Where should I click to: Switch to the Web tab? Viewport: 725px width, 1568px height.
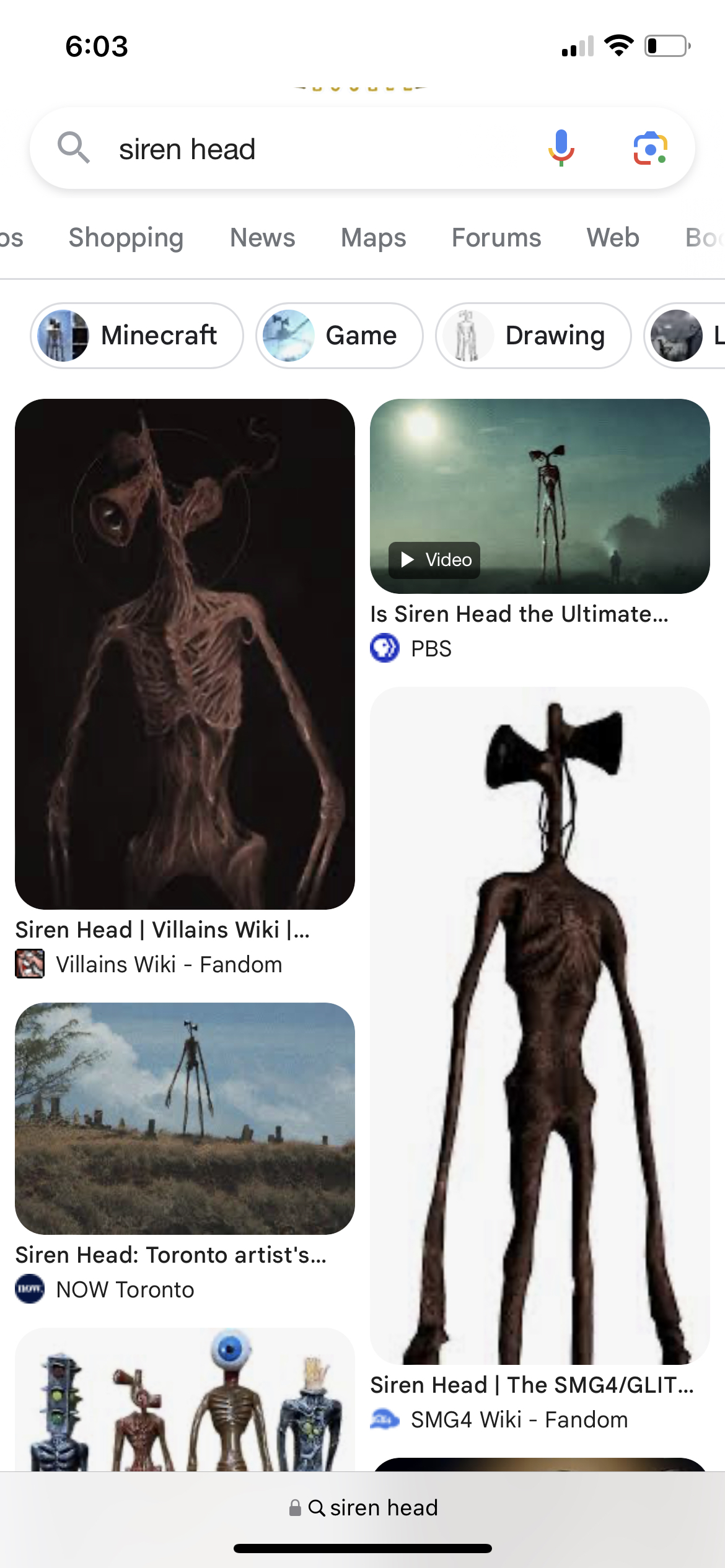[613, 238]
